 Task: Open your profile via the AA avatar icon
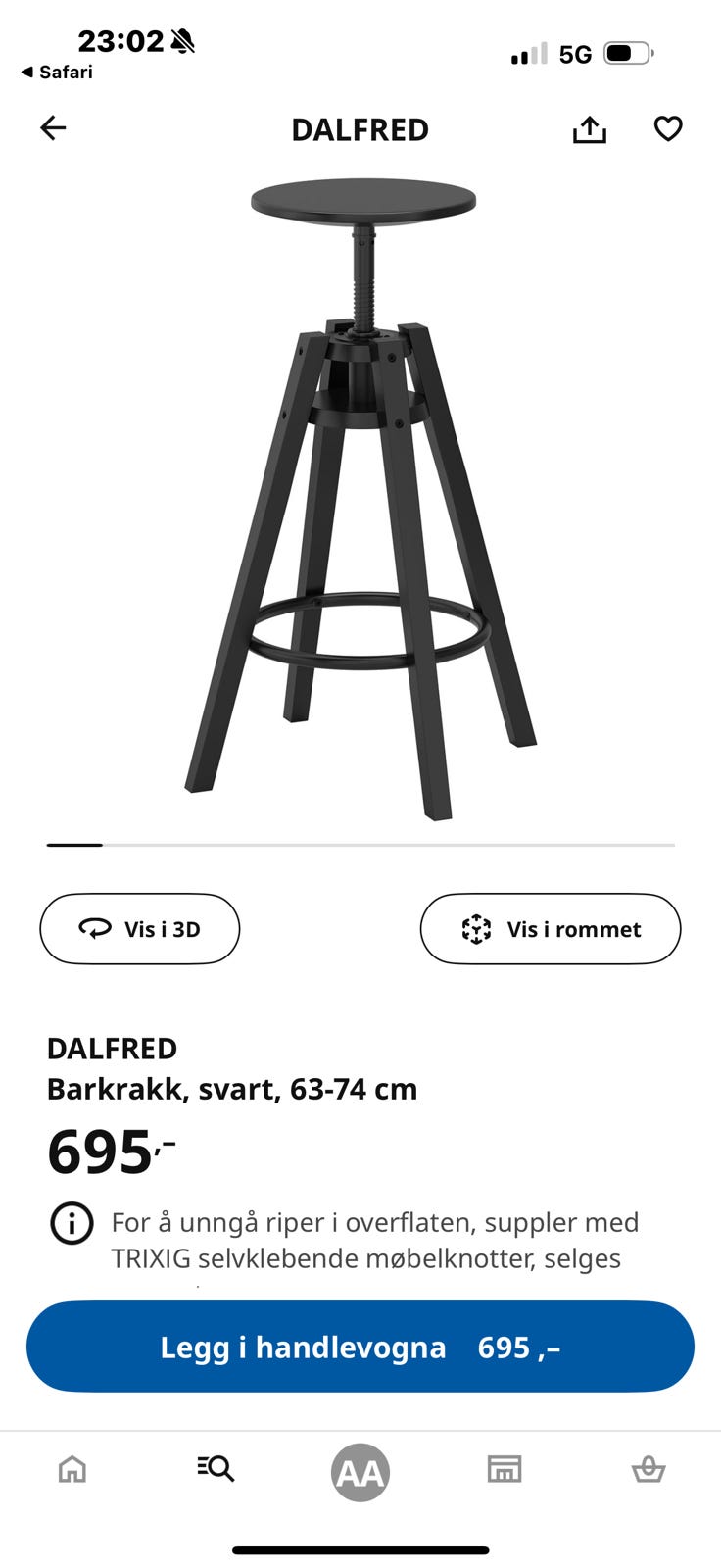(360, 1470)
